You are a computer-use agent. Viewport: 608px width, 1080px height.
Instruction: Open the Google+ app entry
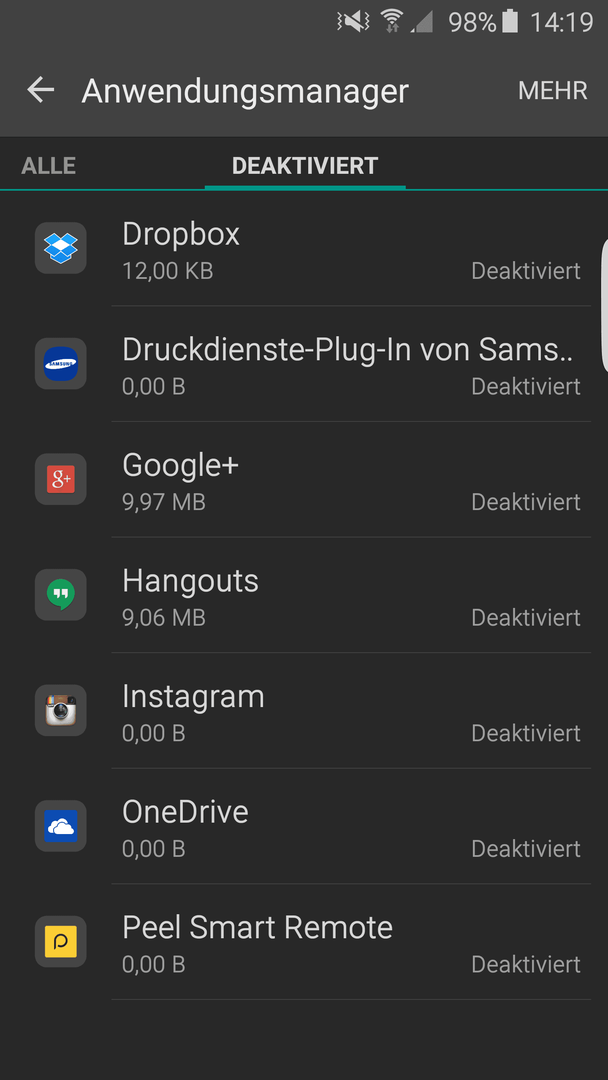[x=304, y=480]
